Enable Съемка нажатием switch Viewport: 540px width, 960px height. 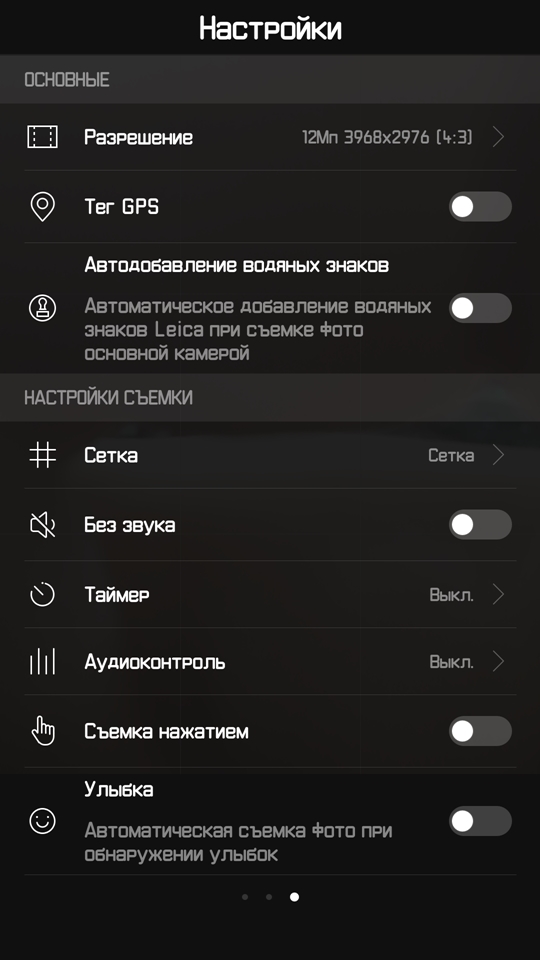(481, 731)
